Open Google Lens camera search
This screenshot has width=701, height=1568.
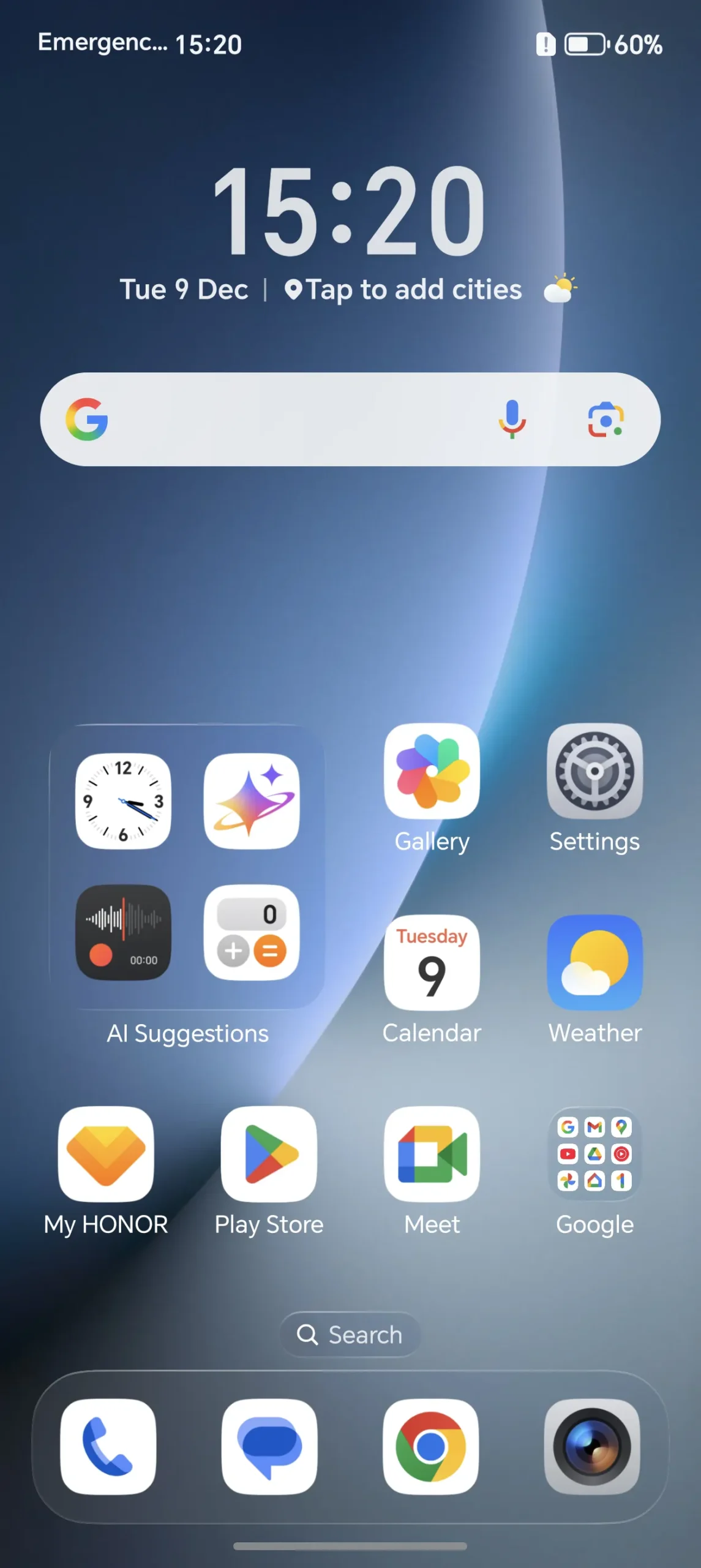(605, 420)
